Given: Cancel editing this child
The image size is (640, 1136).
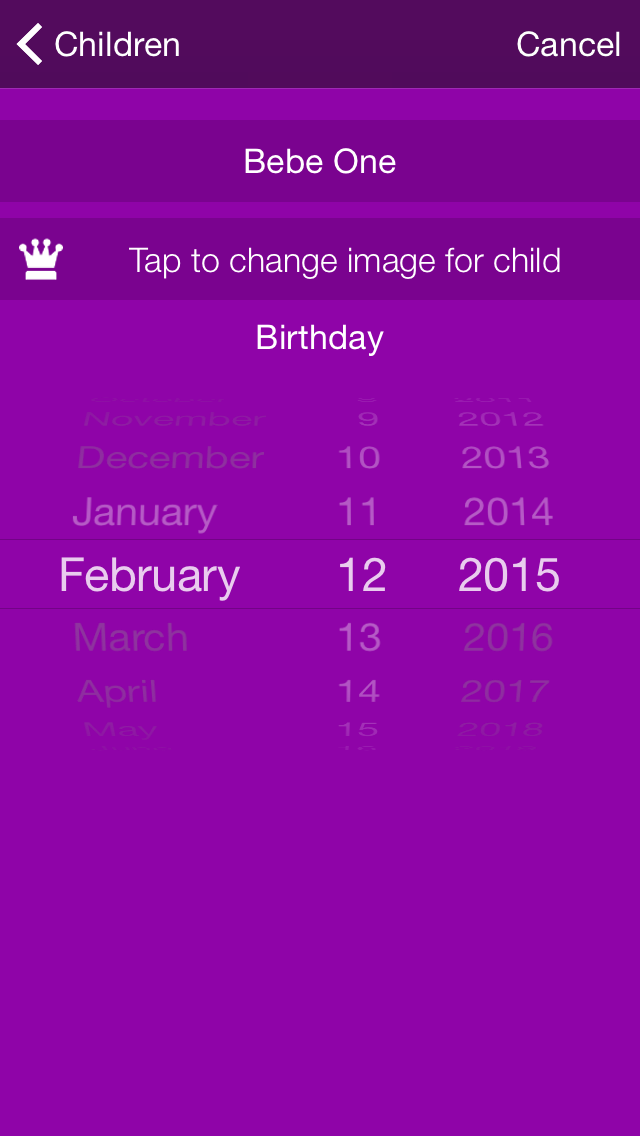Looking at the screenshot, I should pos(568,45).
